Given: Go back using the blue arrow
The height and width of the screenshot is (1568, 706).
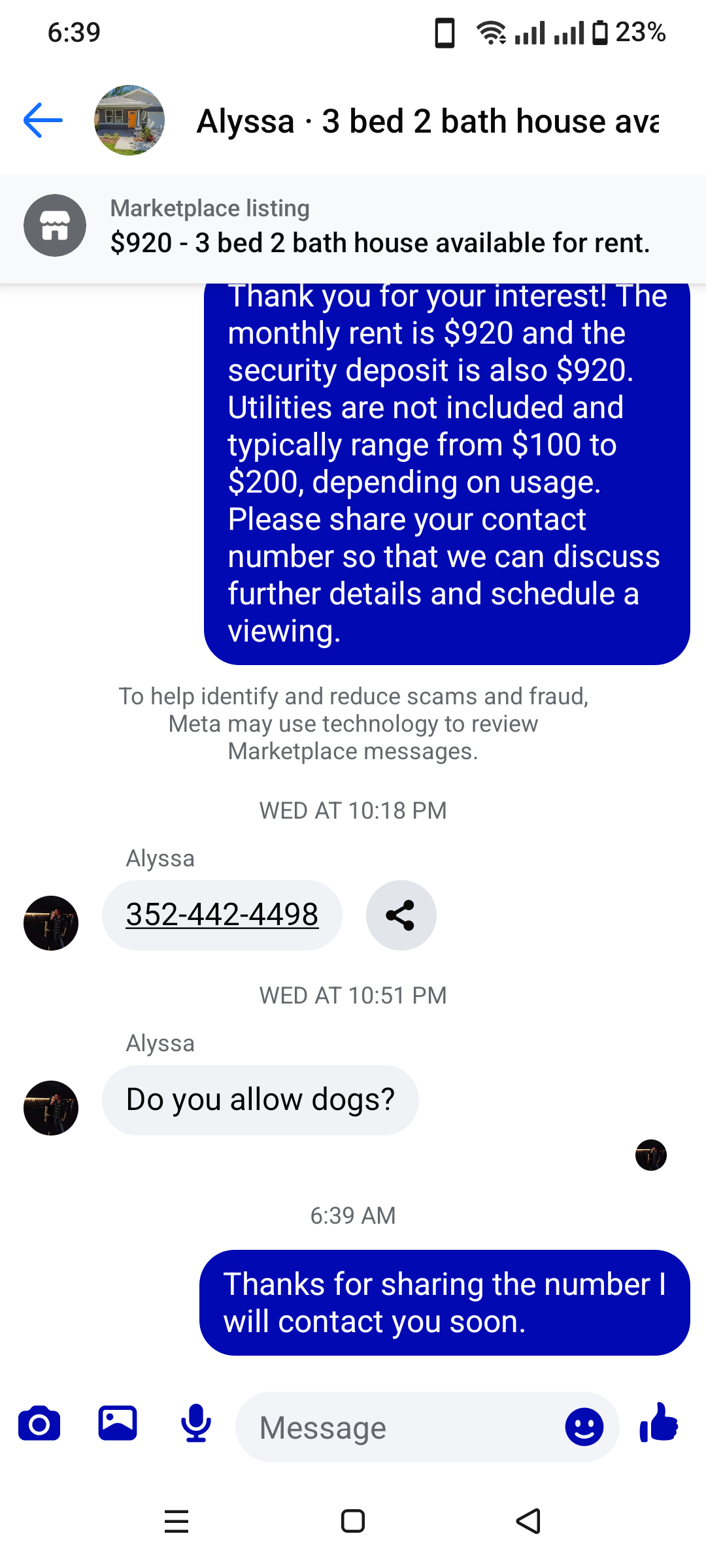Looking at the screenshot, I should [43, 121].
